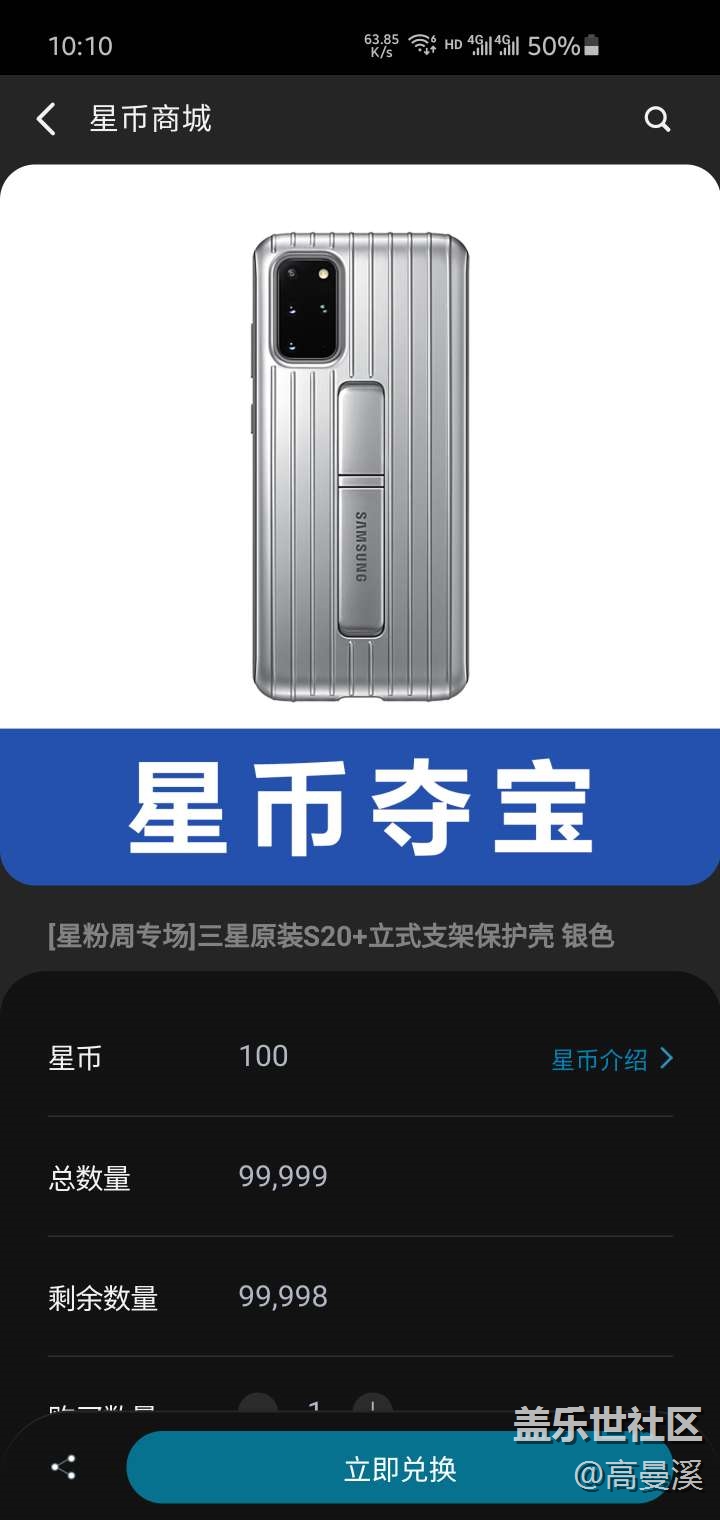Open the 星币介绍 link
The height and width of the screenshot is (1520, 720).
tap(612, 1059)
